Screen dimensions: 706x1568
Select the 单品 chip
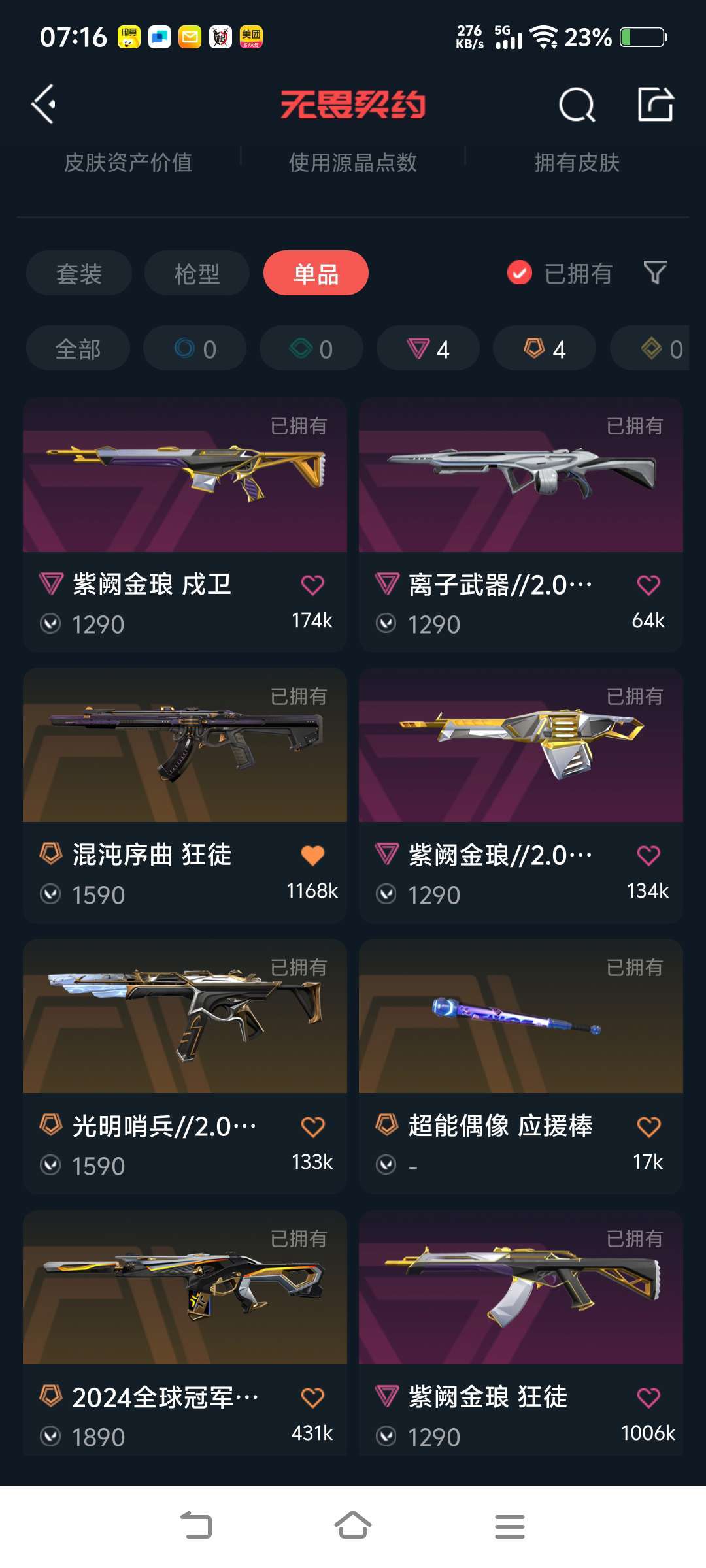click(x=316, y=273)
